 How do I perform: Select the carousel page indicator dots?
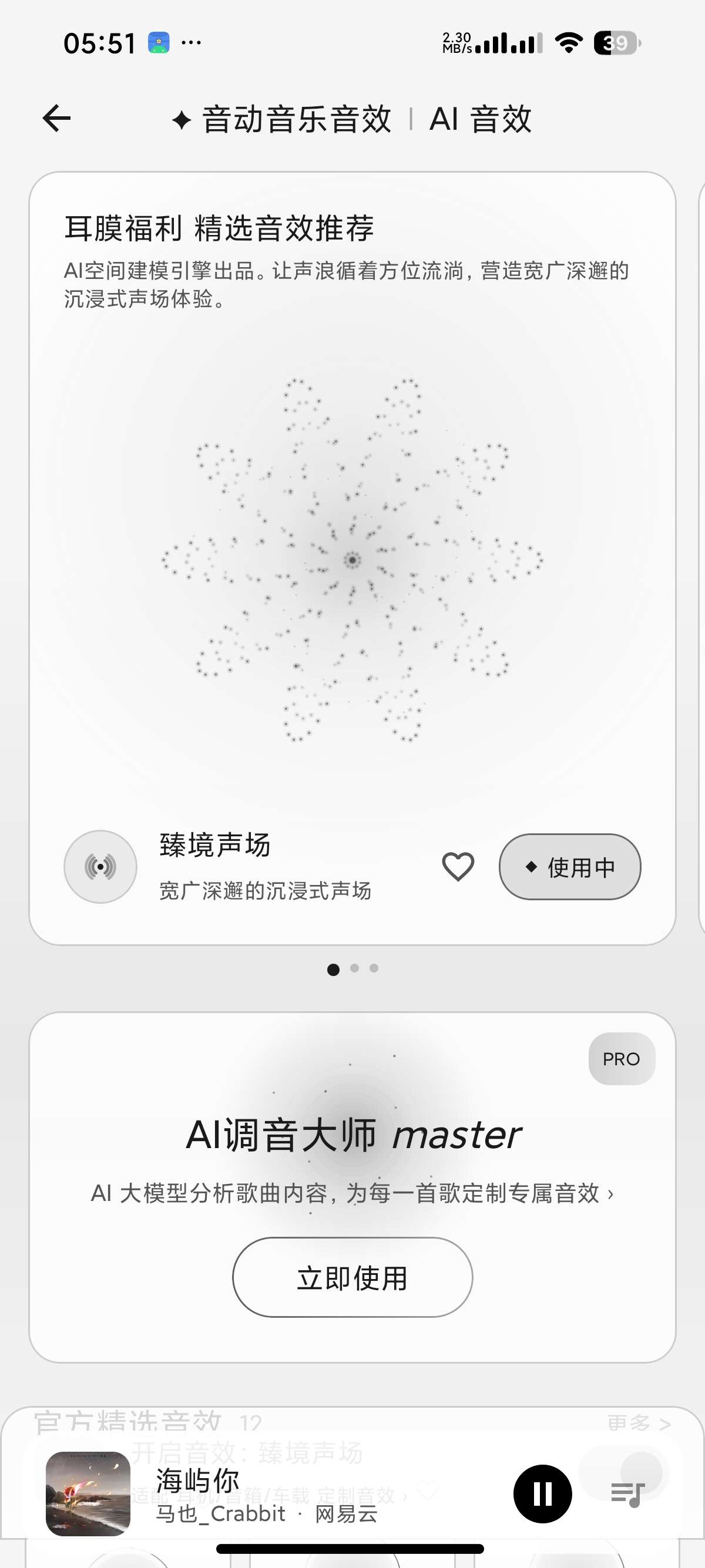pos(352,968)
